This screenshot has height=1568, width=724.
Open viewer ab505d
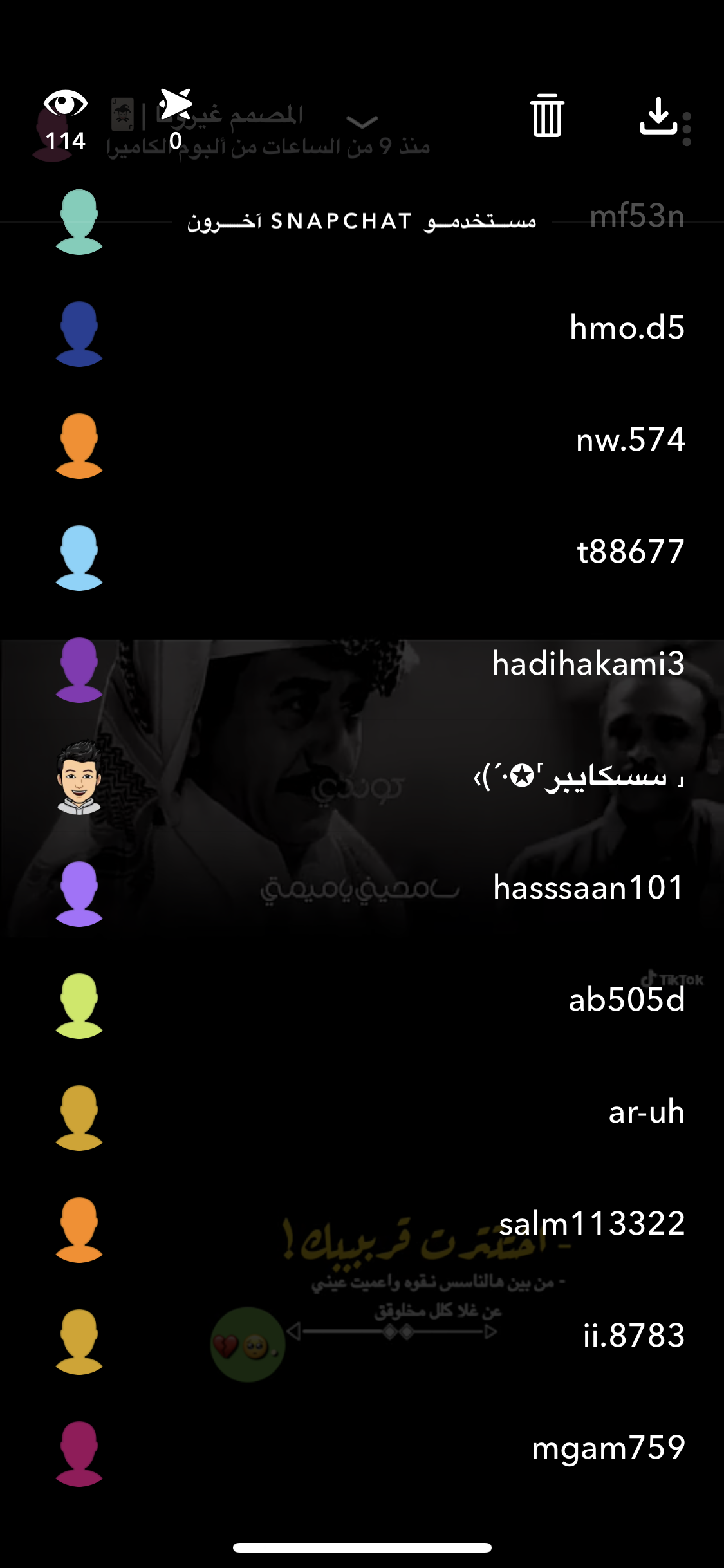(x=626, y=1000)
